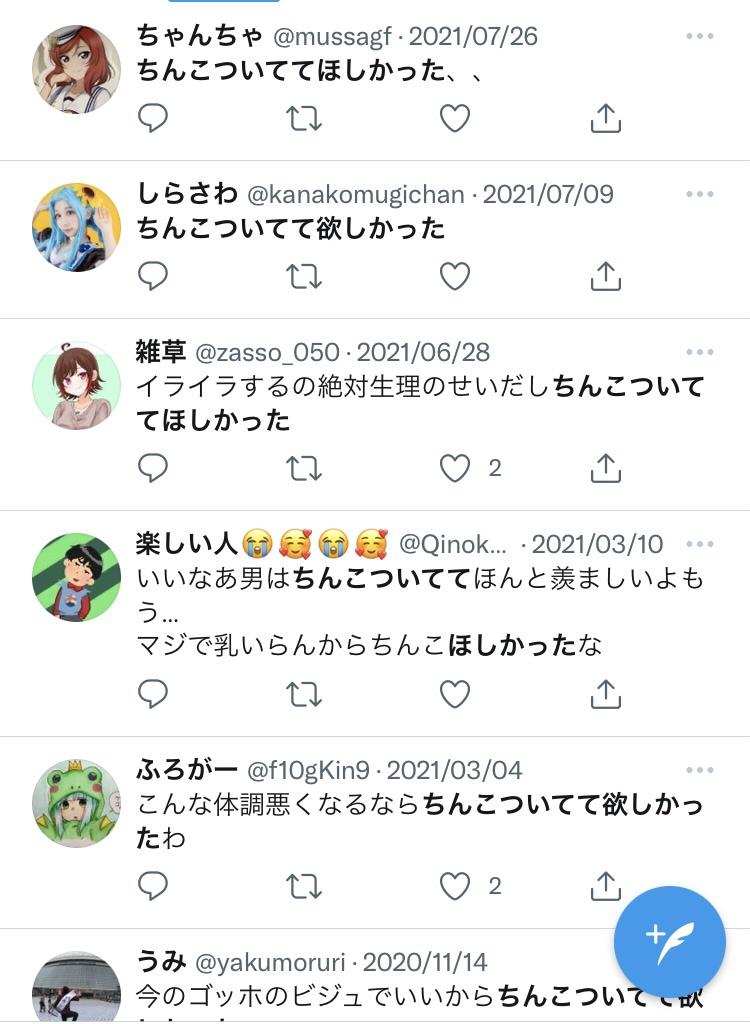The width and height of the screenshot is (750, 1024).
Task: Reply to ちゃんちゃ's tweet
Action: point(152,119)
